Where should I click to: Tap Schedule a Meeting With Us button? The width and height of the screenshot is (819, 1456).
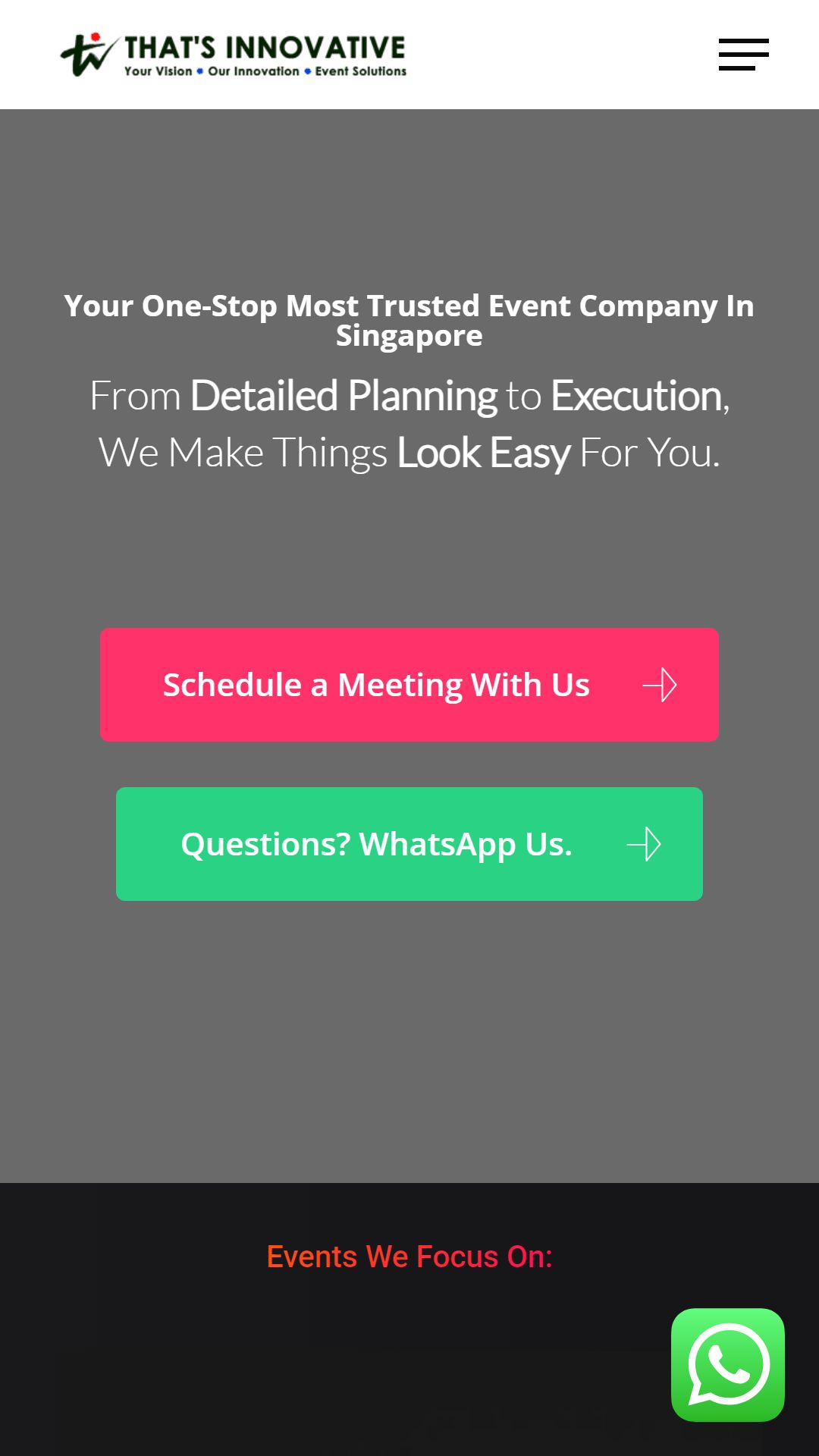[x=409, y=685]
